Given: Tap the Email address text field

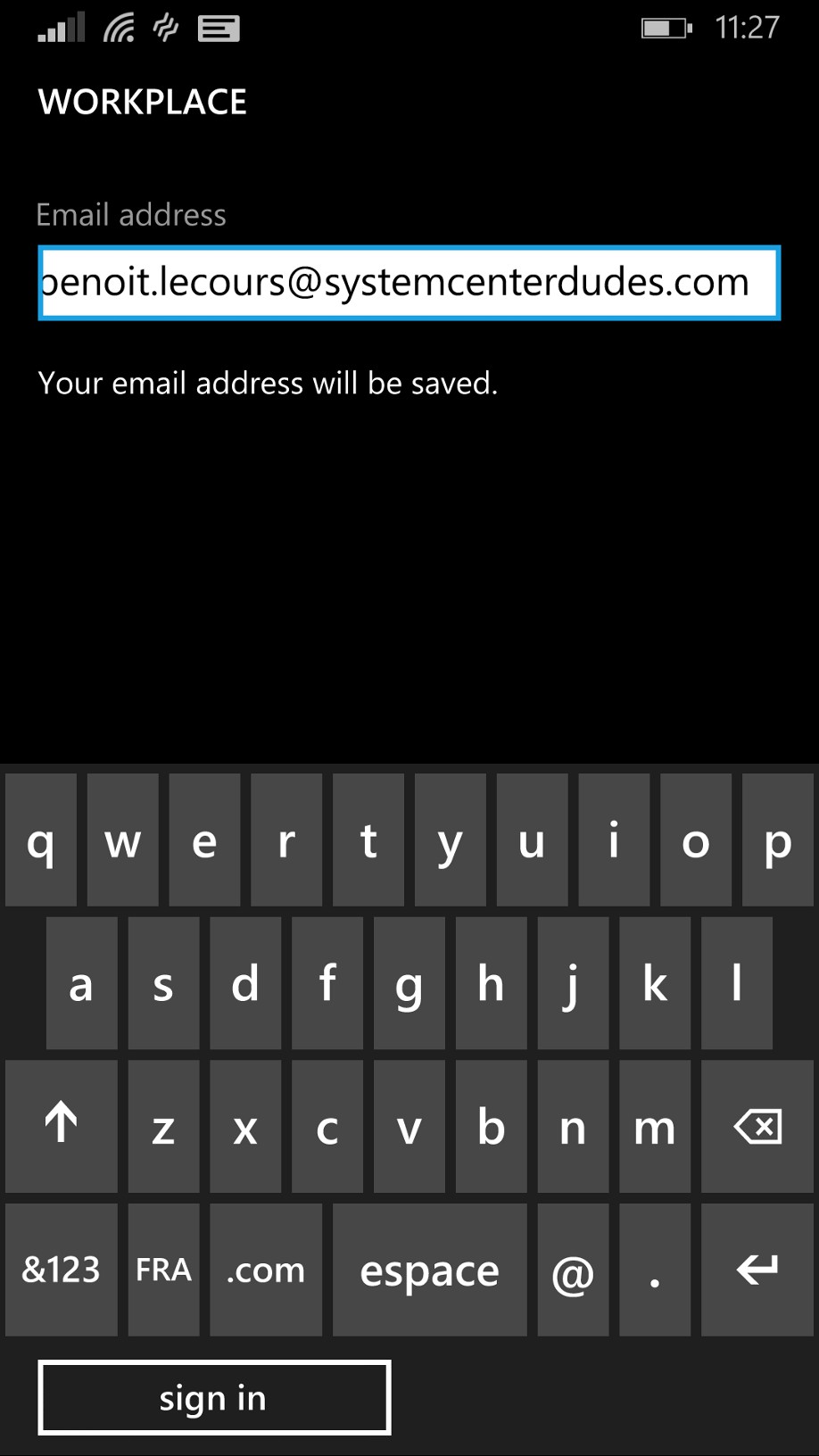Looking at the screenshot, I should (x=409, y=282).
